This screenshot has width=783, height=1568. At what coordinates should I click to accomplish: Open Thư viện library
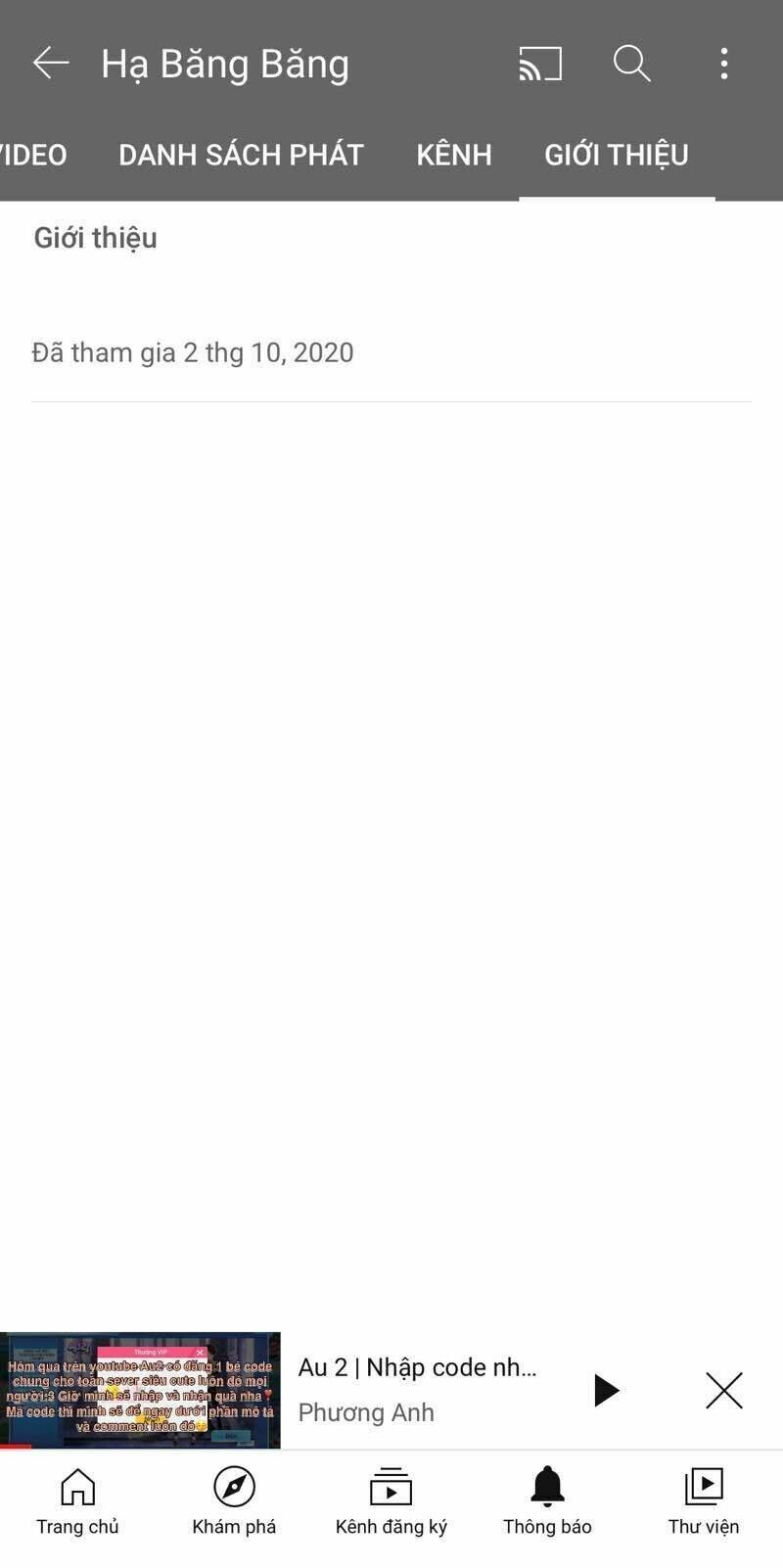[704, 1502]
